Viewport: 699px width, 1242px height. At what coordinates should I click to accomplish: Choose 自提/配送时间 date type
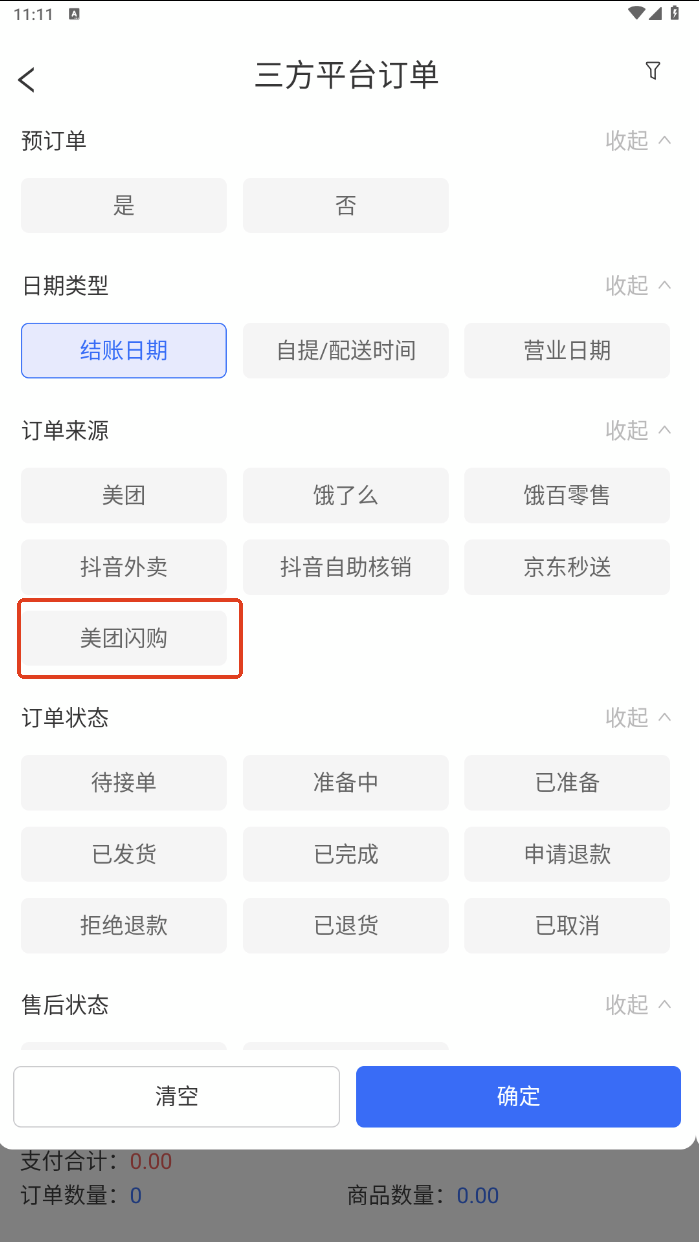(345, 351)
